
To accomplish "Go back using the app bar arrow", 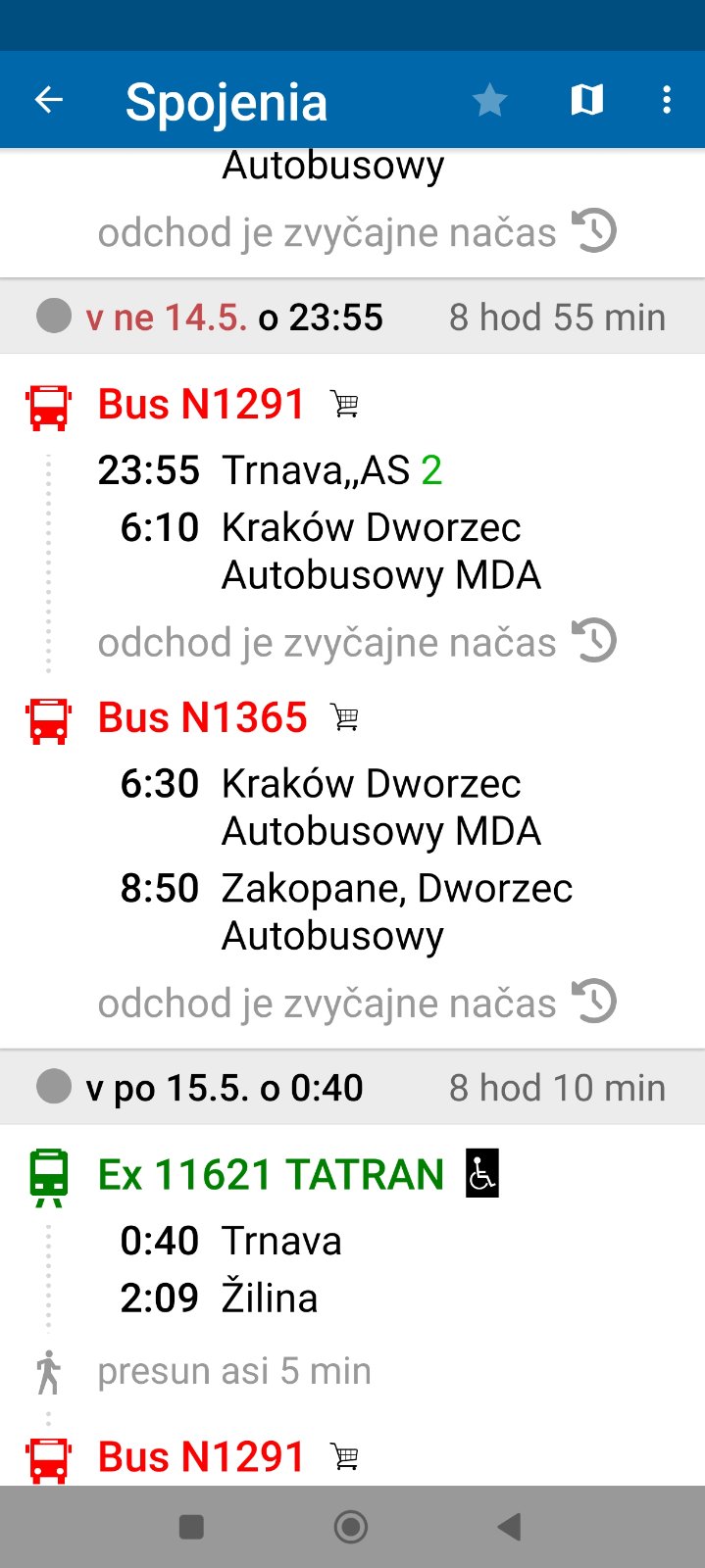I will click(x=49, y=100).
